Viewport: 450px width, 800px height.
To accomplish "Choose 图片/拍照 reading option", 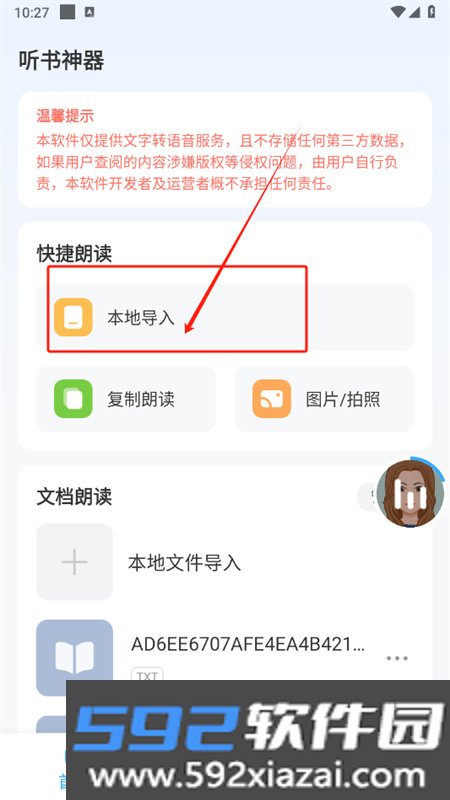I will pyautogui.click(x=324, y=399).
